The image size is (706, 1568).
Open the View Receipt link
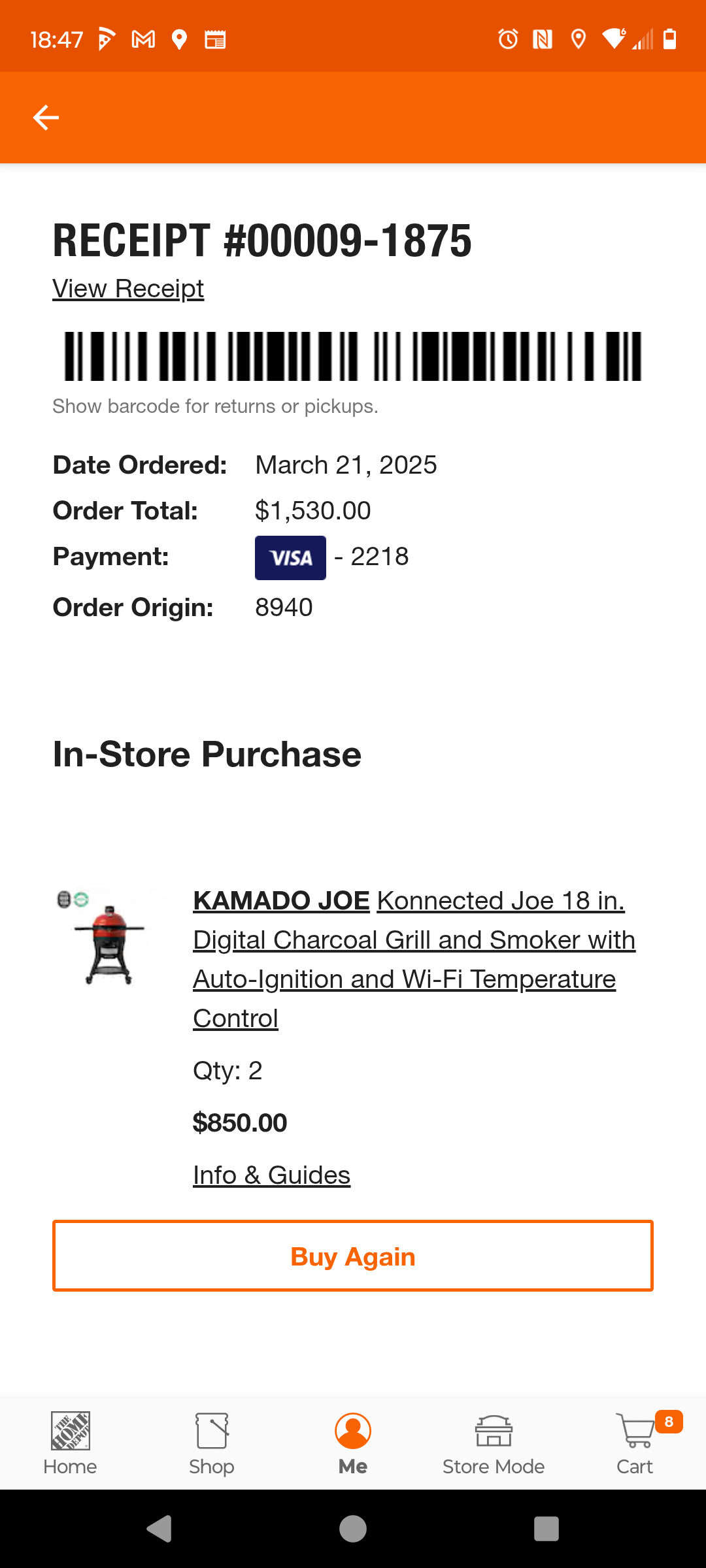click(128, 288)
